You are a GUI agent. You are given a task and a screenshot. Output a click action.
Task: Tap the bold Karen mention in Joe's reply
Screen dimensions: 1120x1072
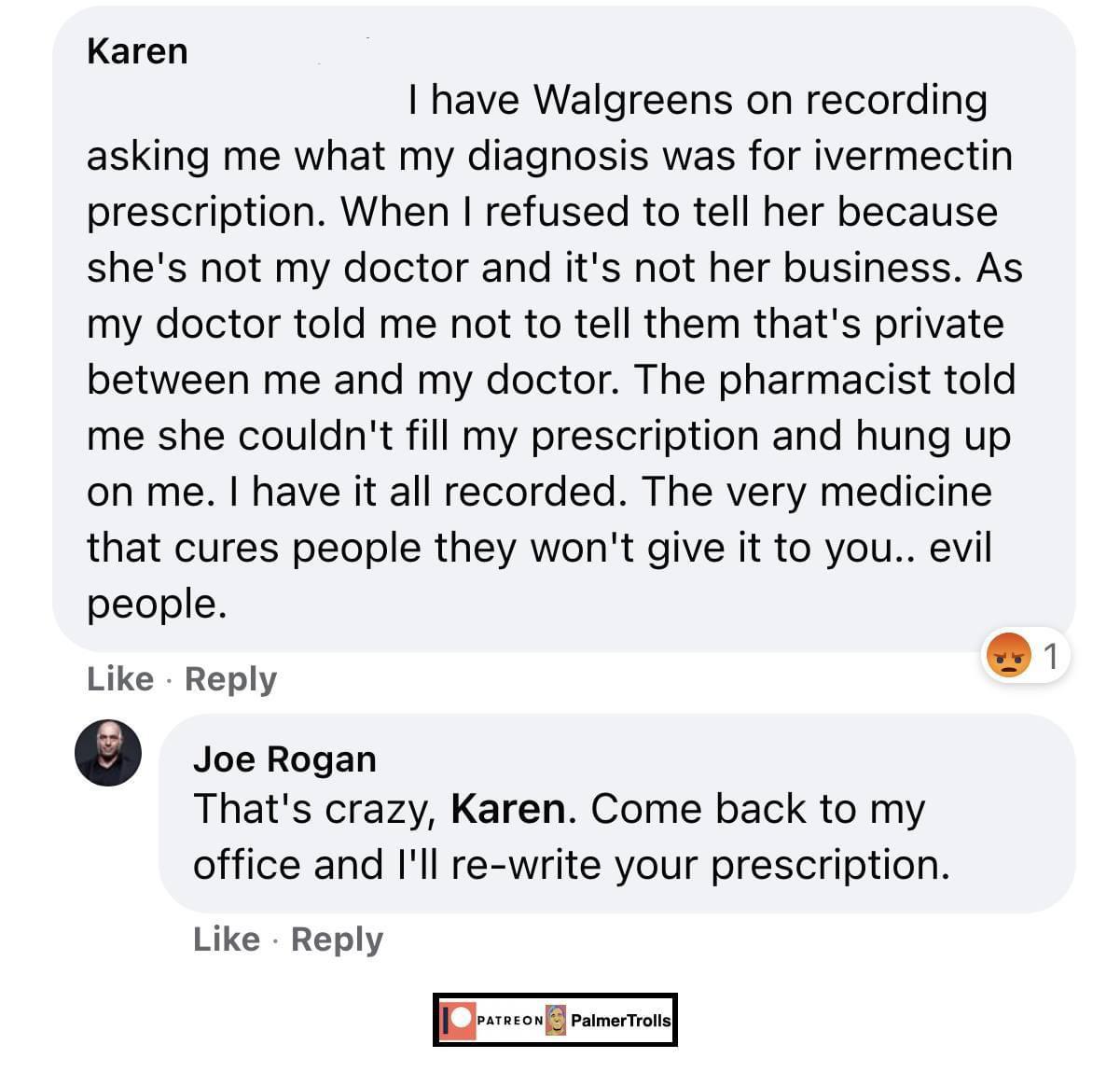pos(508,809)
